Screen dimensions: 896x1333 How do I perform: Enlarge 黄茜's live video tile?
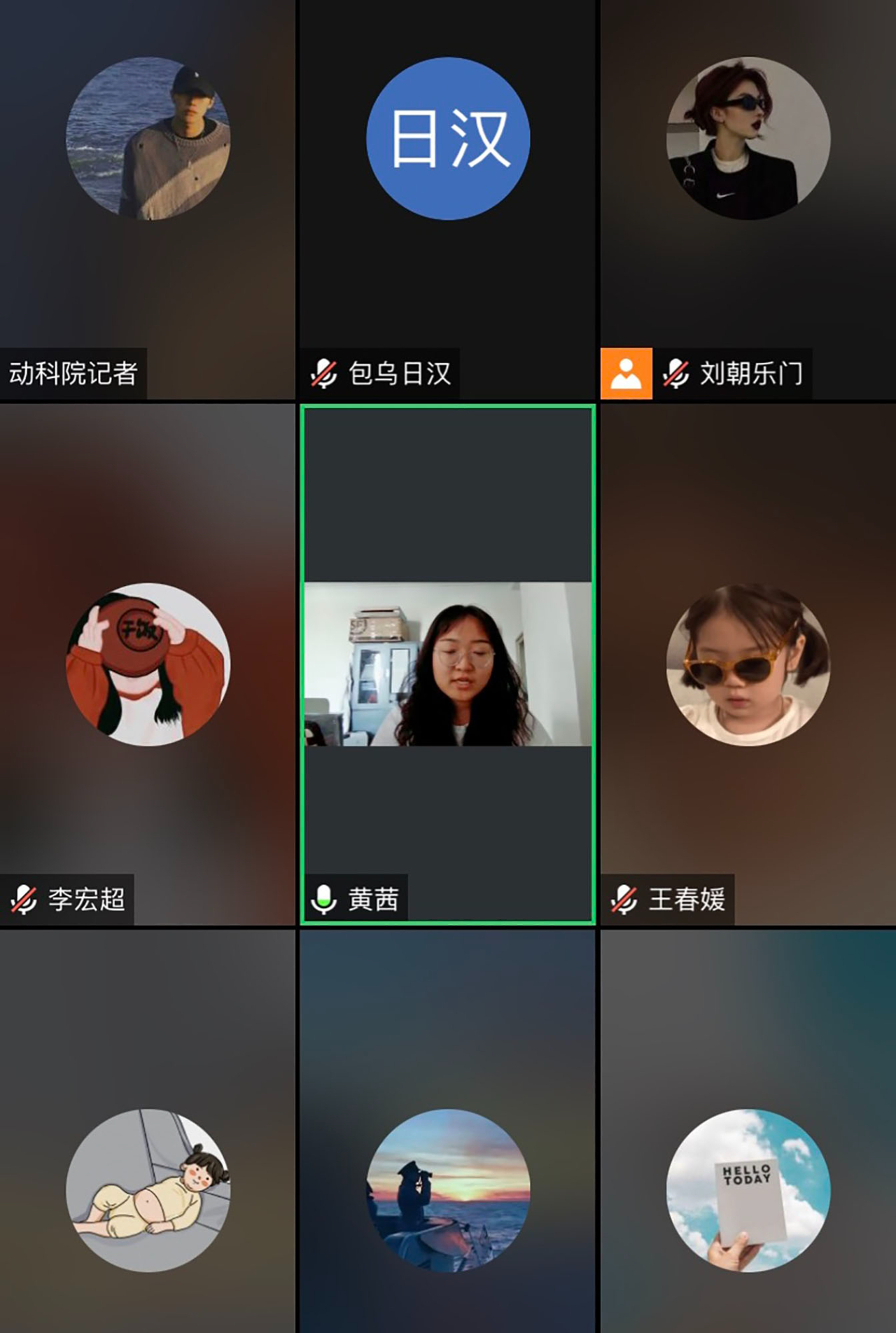click(448, 664)
